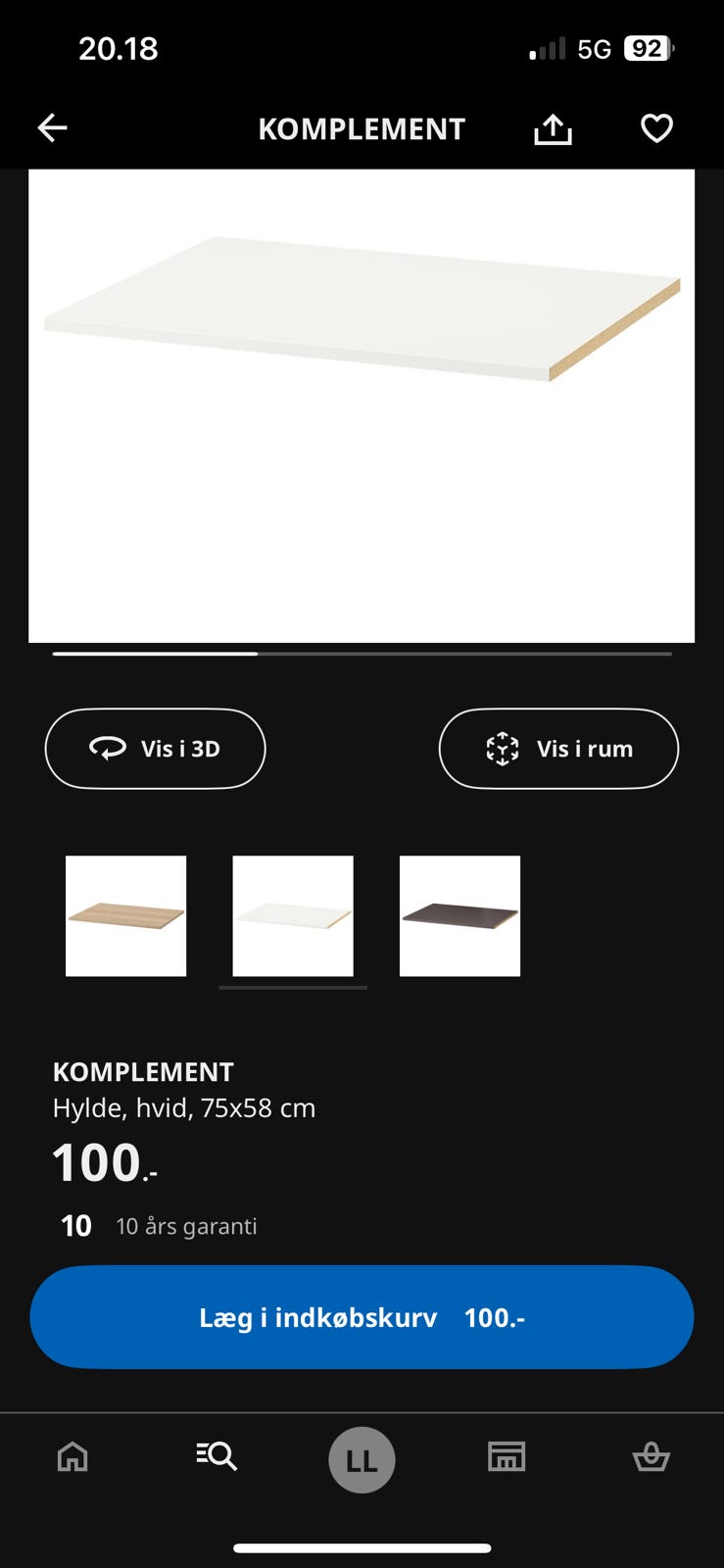The height and width of the screenshot is (1568, 724).
Task: Open Vis i rum augmented reality view
Action: 558,749
